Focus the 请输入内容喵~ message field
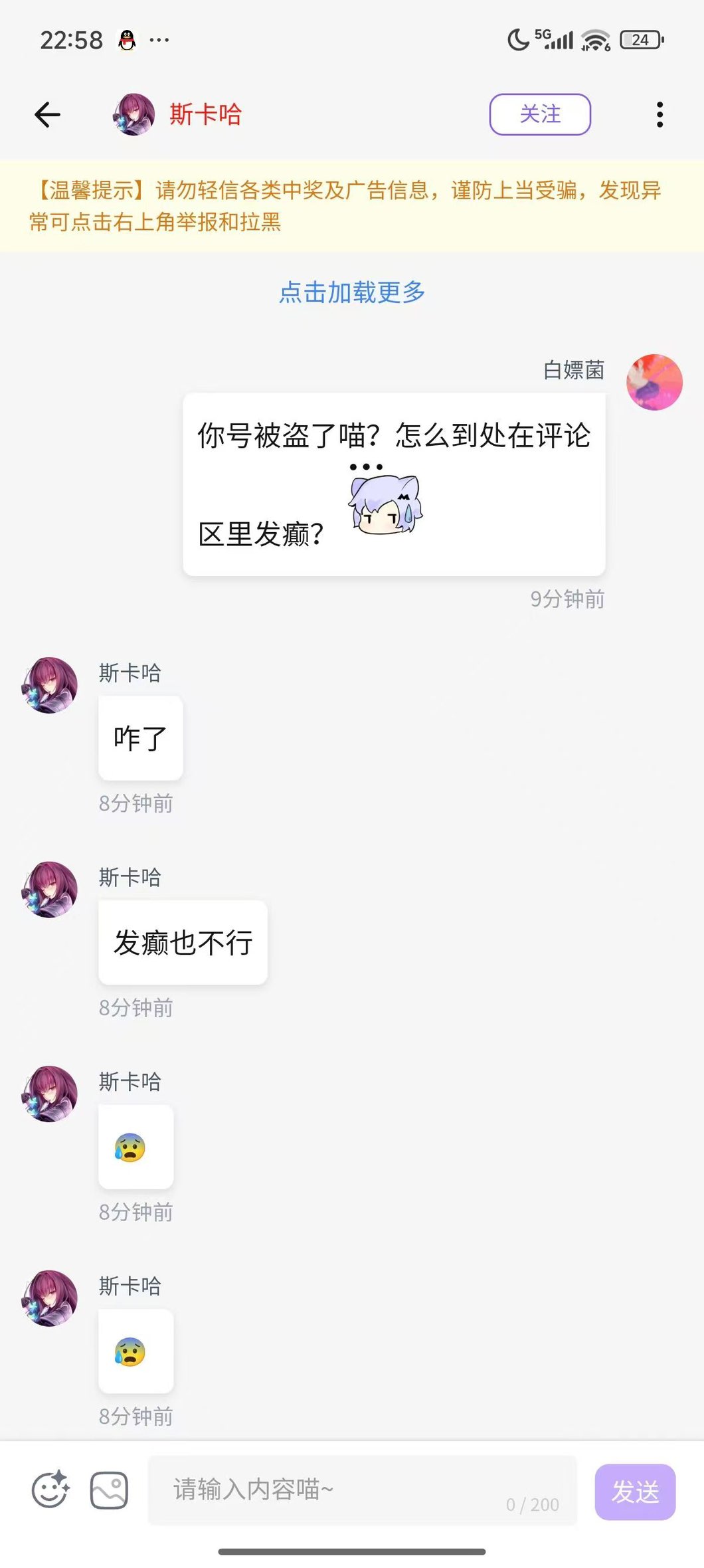Image resolution: width=704 pixels, height=1568 pixels. pyautogui.click(x=362, y=1490)
